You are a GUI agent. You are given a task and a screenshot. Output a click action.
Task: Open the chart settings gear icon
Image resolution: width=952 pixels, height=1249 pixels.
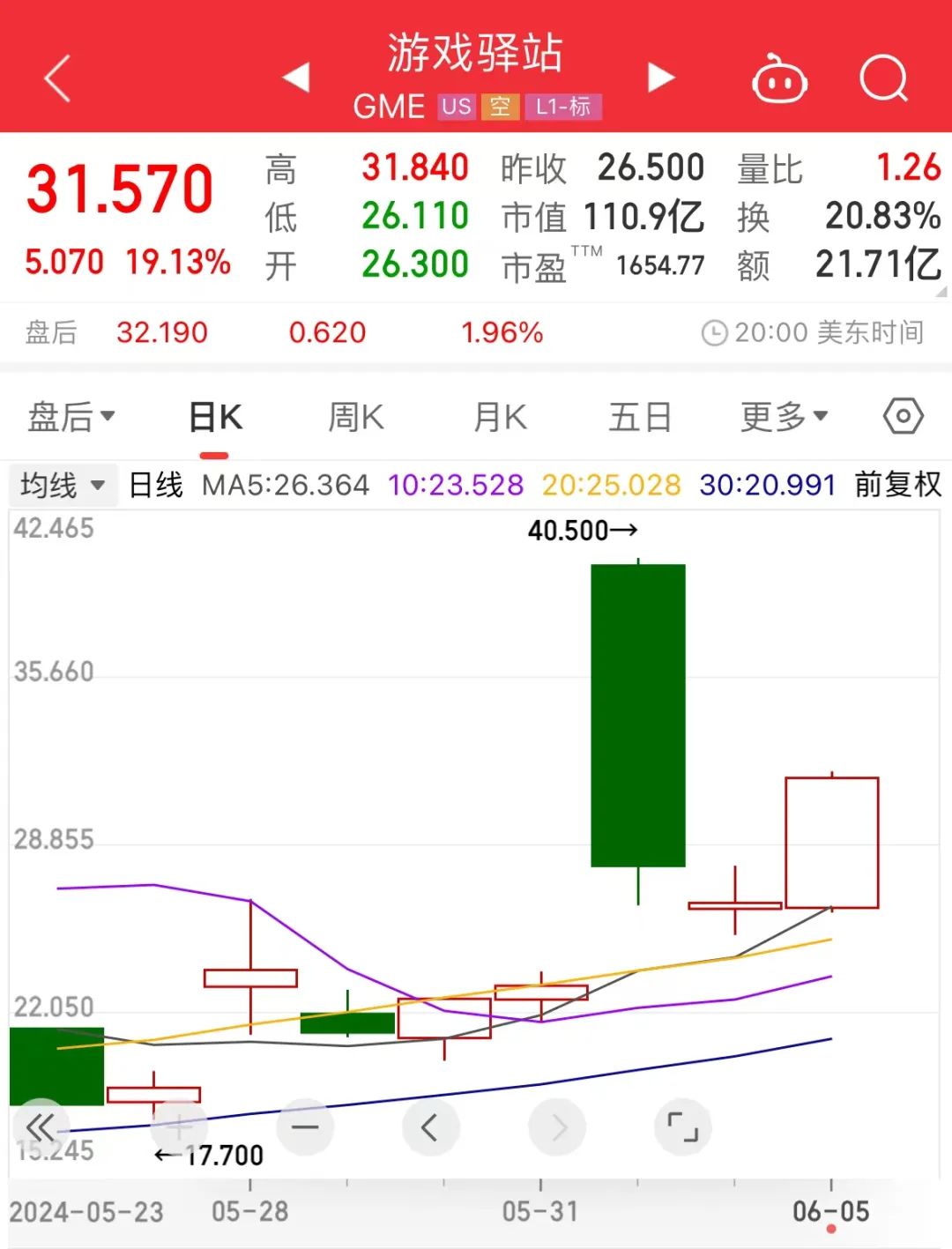[x=902, y=416]
